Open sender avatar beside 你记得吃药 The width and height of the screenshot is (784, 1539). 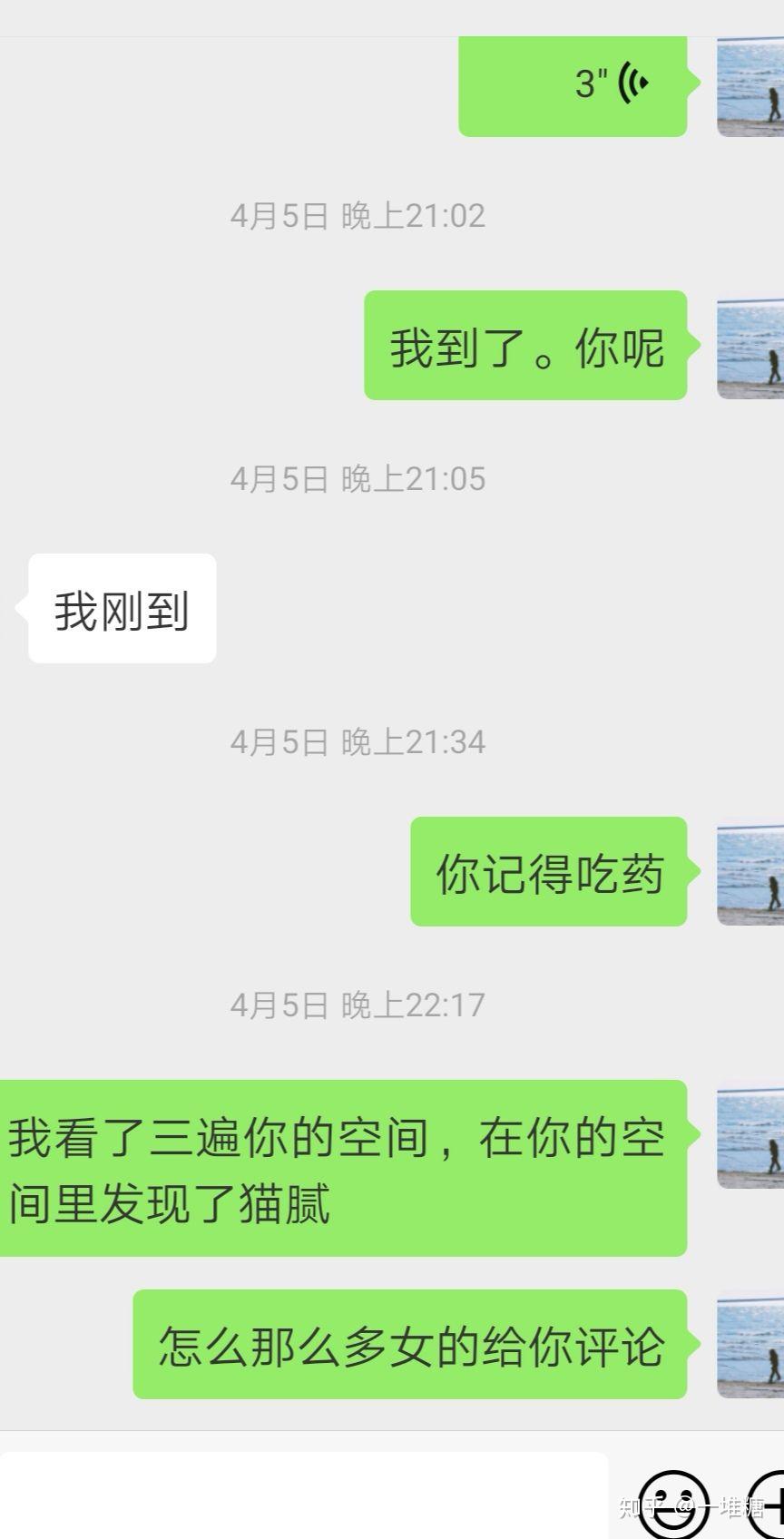(750, 872)
